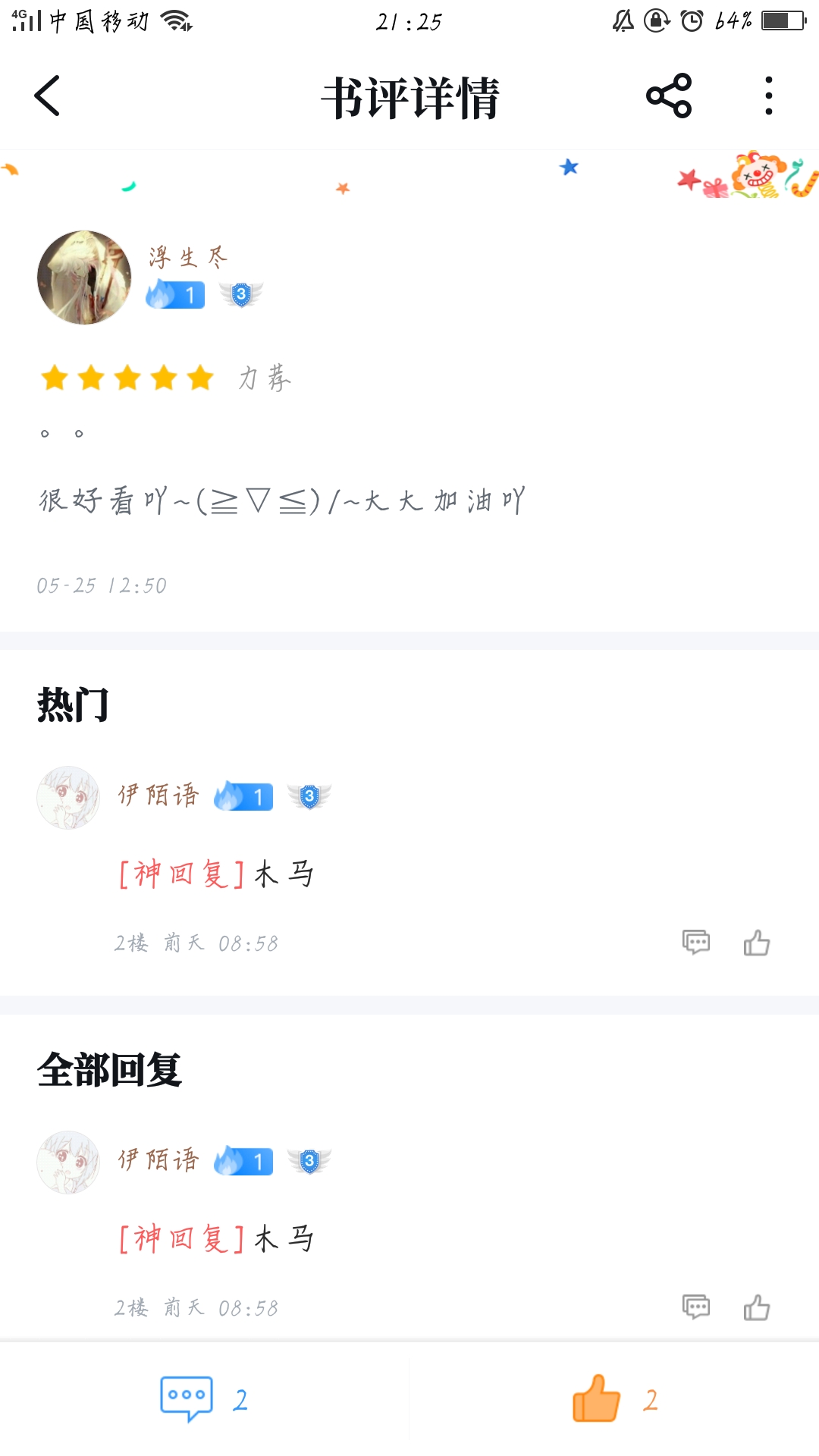Tap the orange thumbs-up in the bottom bar
The image size is (819, 1456).
597,1399
